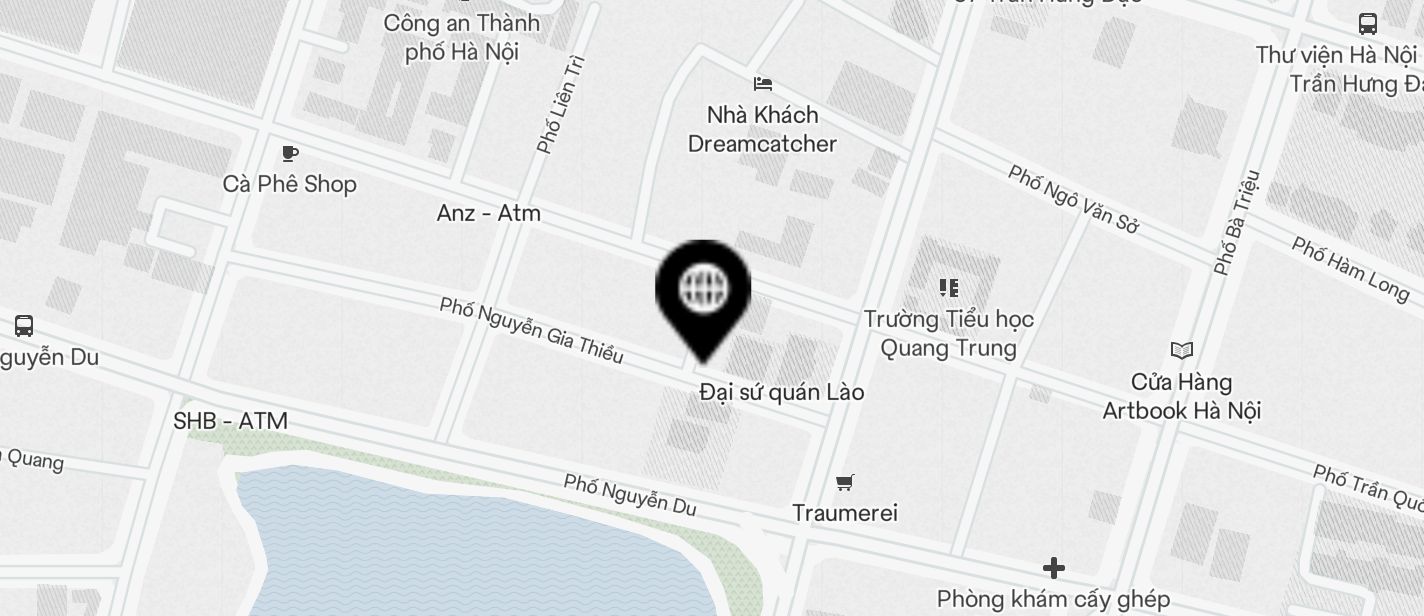Image resolution: width=1424 pixels, height=616 pixels.
Task: Open Nhà Khách Dreamcatcher lodging marker
Action: tap(763, 83)
